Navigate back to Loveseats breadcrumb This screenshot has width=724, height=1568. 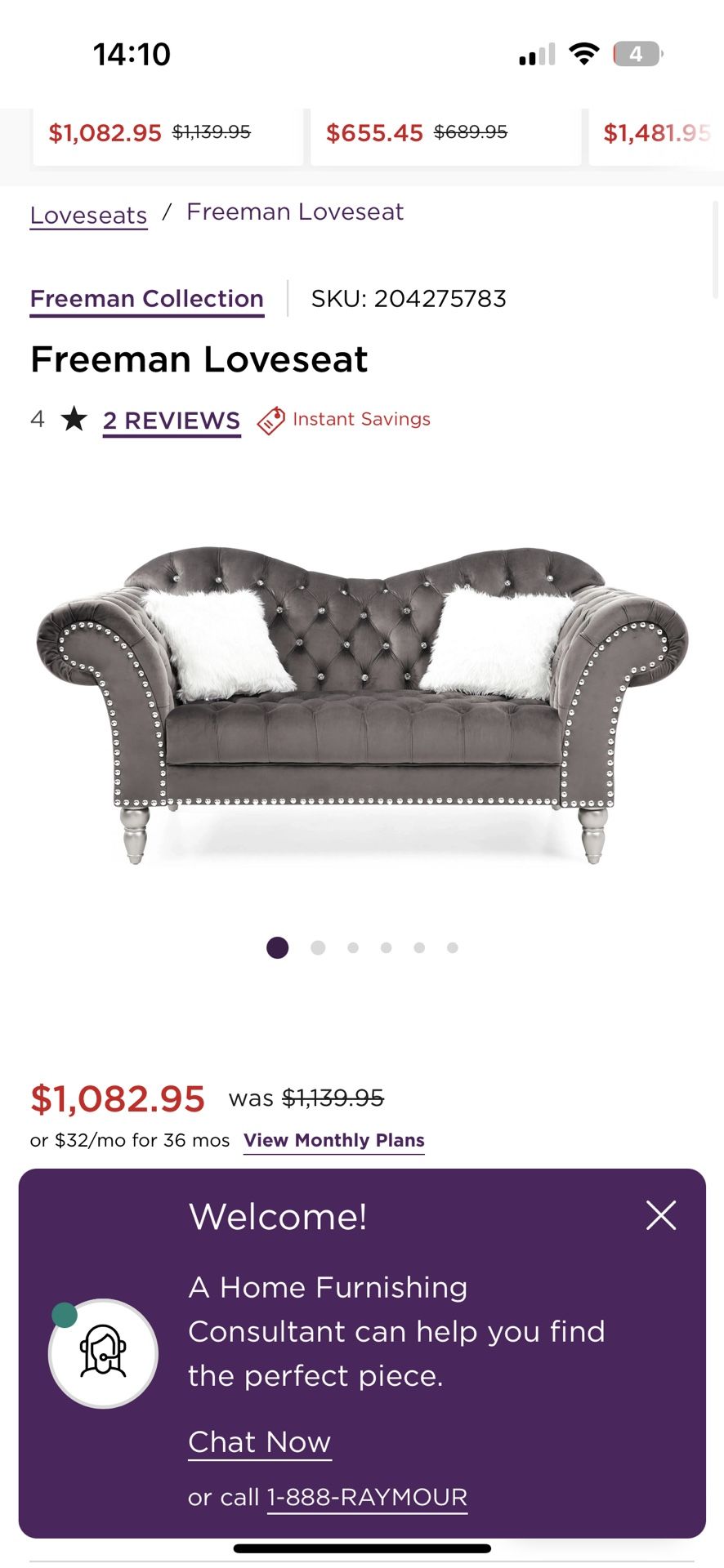coord(88,214)
